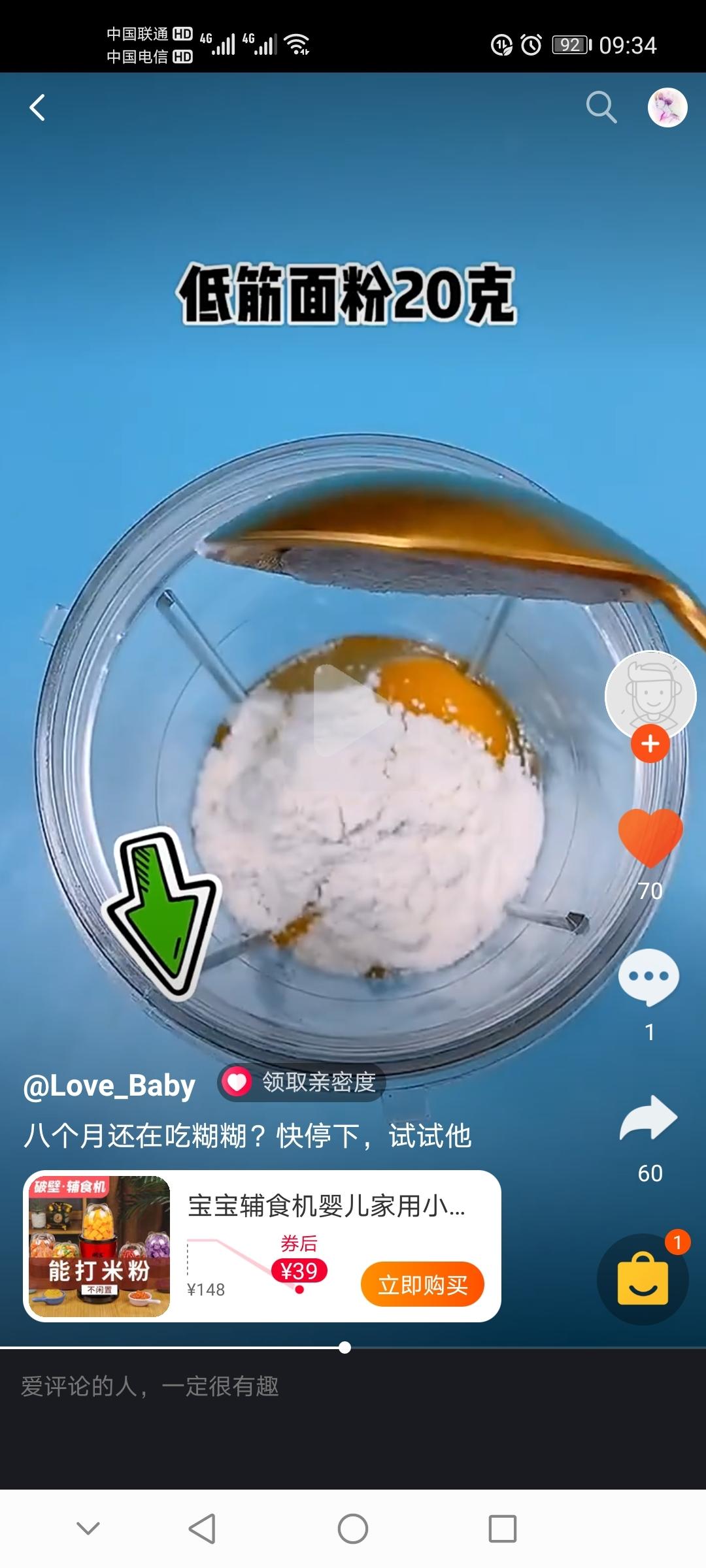Tap the video progress bar knob
The width and height of the screenshot is (706, 1568).
click(345, 1347)
